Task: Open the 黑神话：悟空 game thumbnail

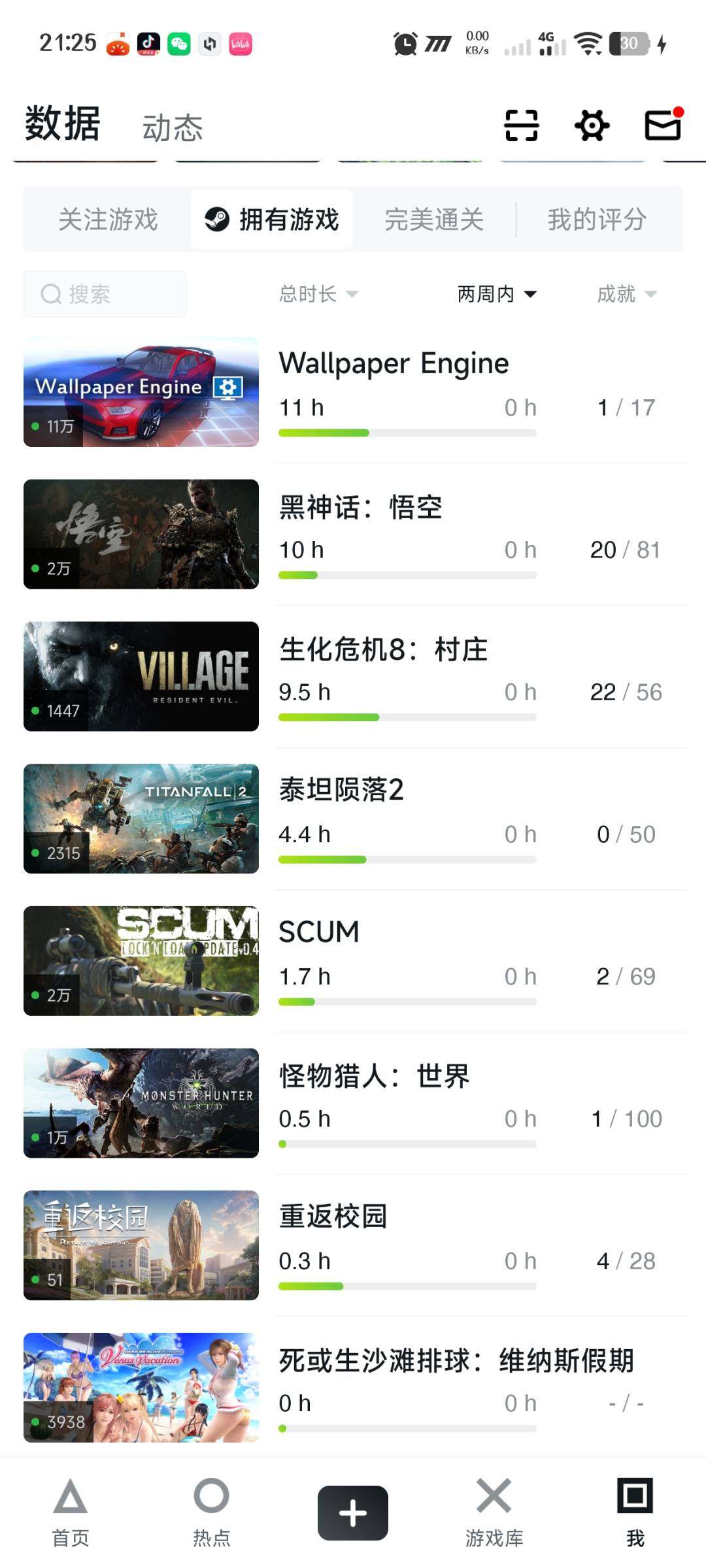Action: (x=141, y=534)
